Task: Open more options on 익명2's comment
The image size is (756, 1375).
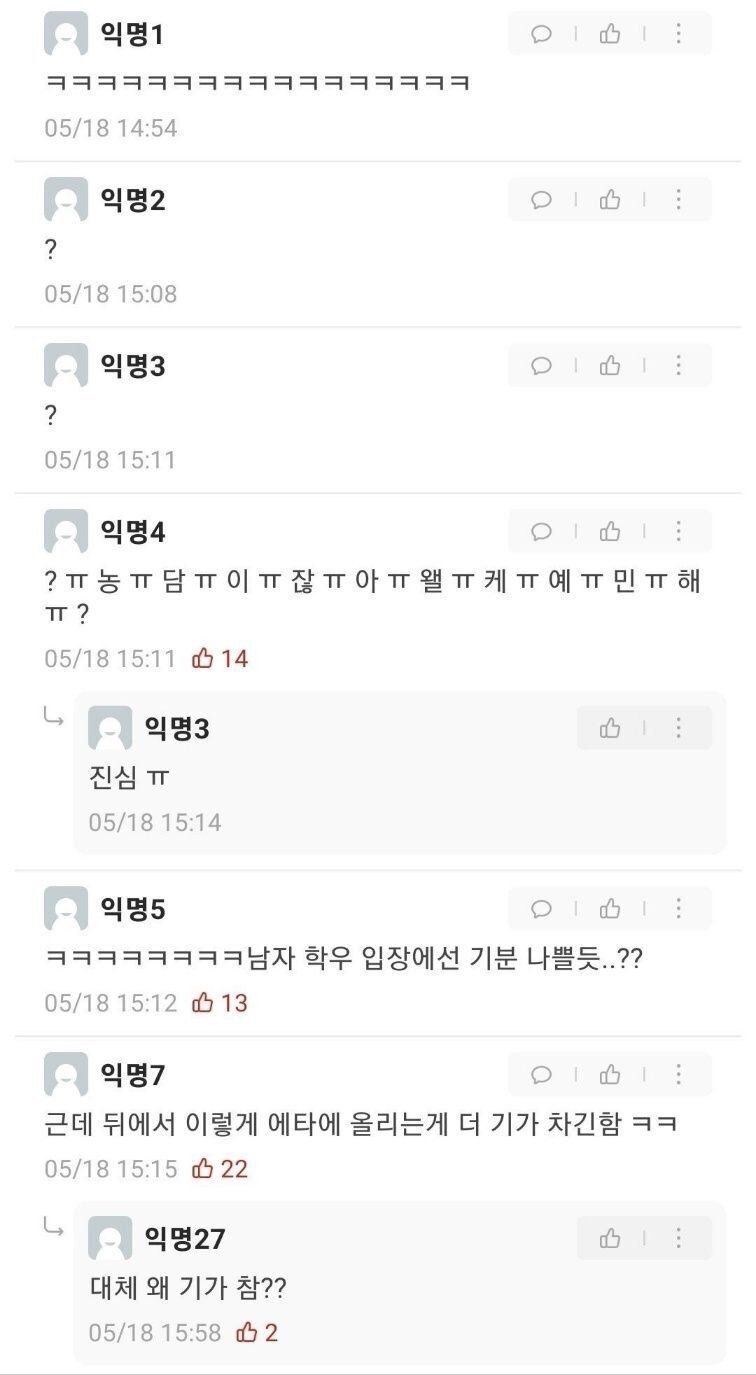Action: tap(678, 200)
